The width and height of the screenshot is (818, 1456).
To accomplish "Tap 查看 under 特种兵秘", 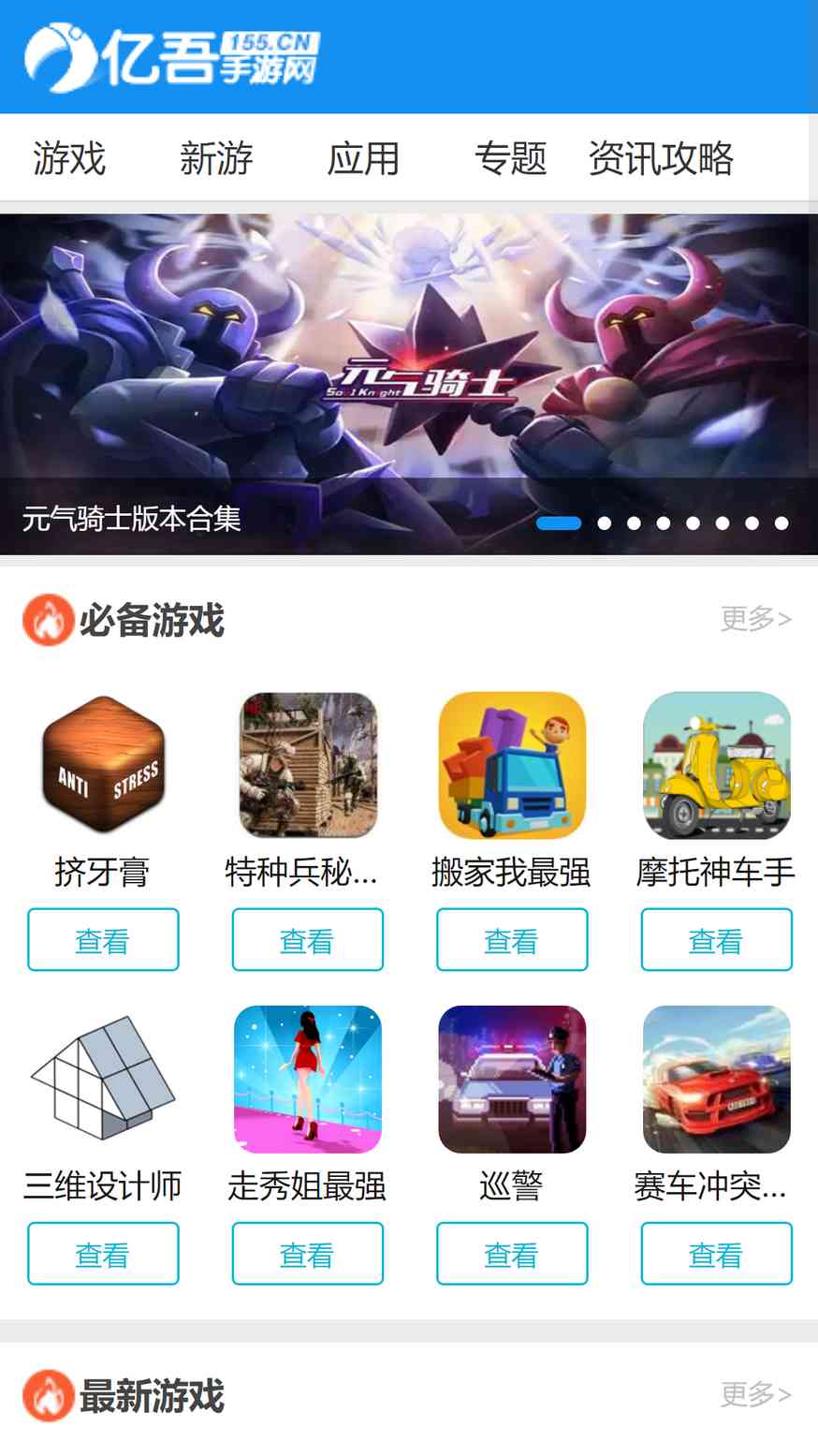I will pos(308,939).
